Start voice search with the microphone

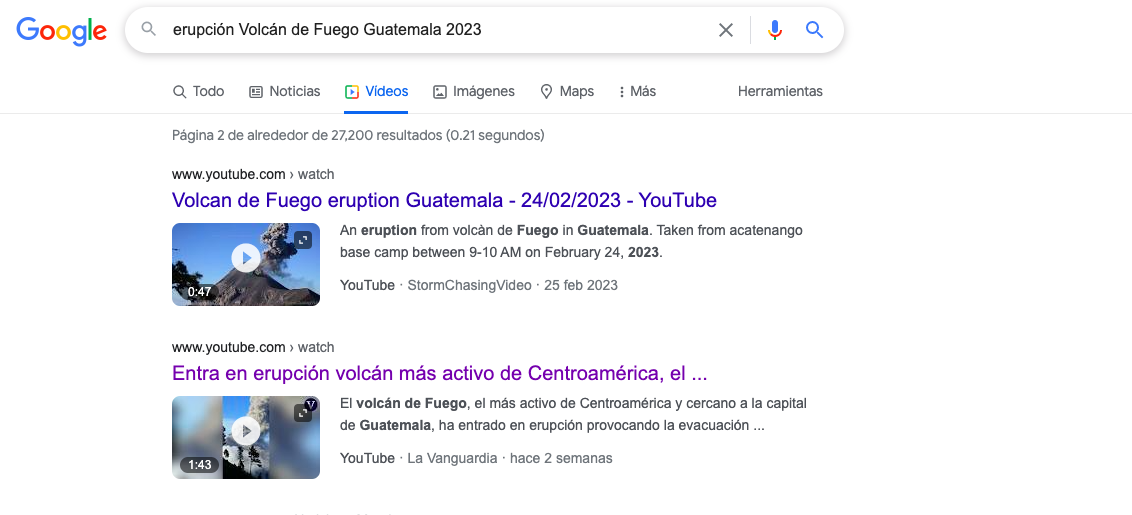774,30
